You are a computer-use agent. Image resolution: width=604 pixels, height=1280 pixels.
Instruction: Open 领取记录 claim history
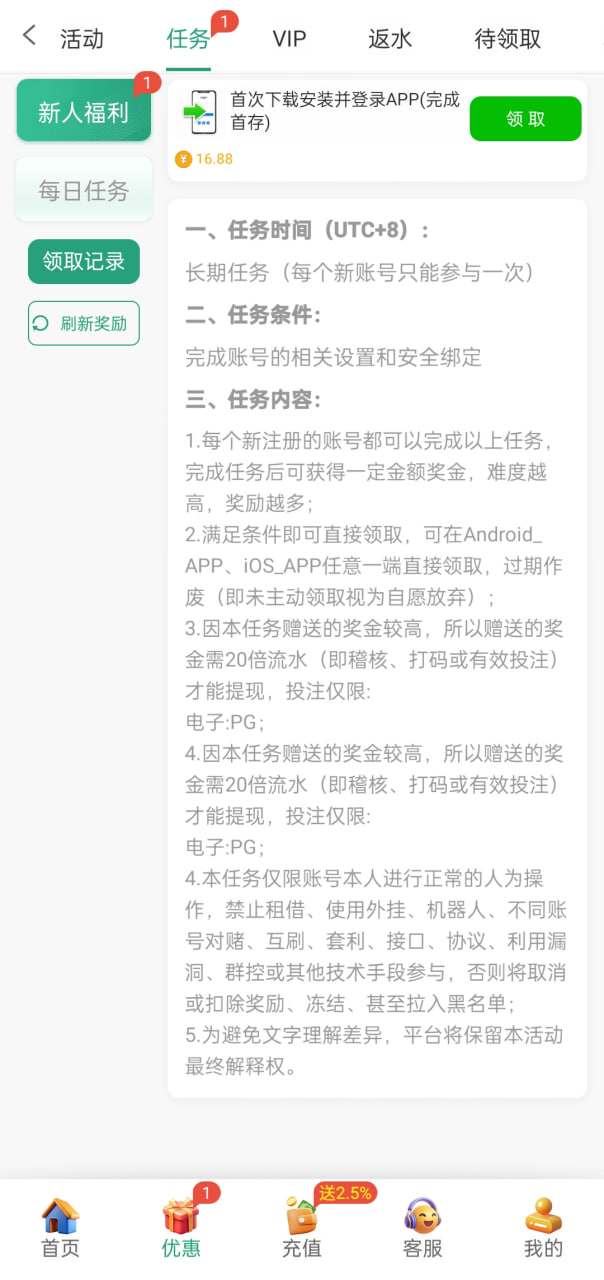pyautogui.click(x=84, y=262)
